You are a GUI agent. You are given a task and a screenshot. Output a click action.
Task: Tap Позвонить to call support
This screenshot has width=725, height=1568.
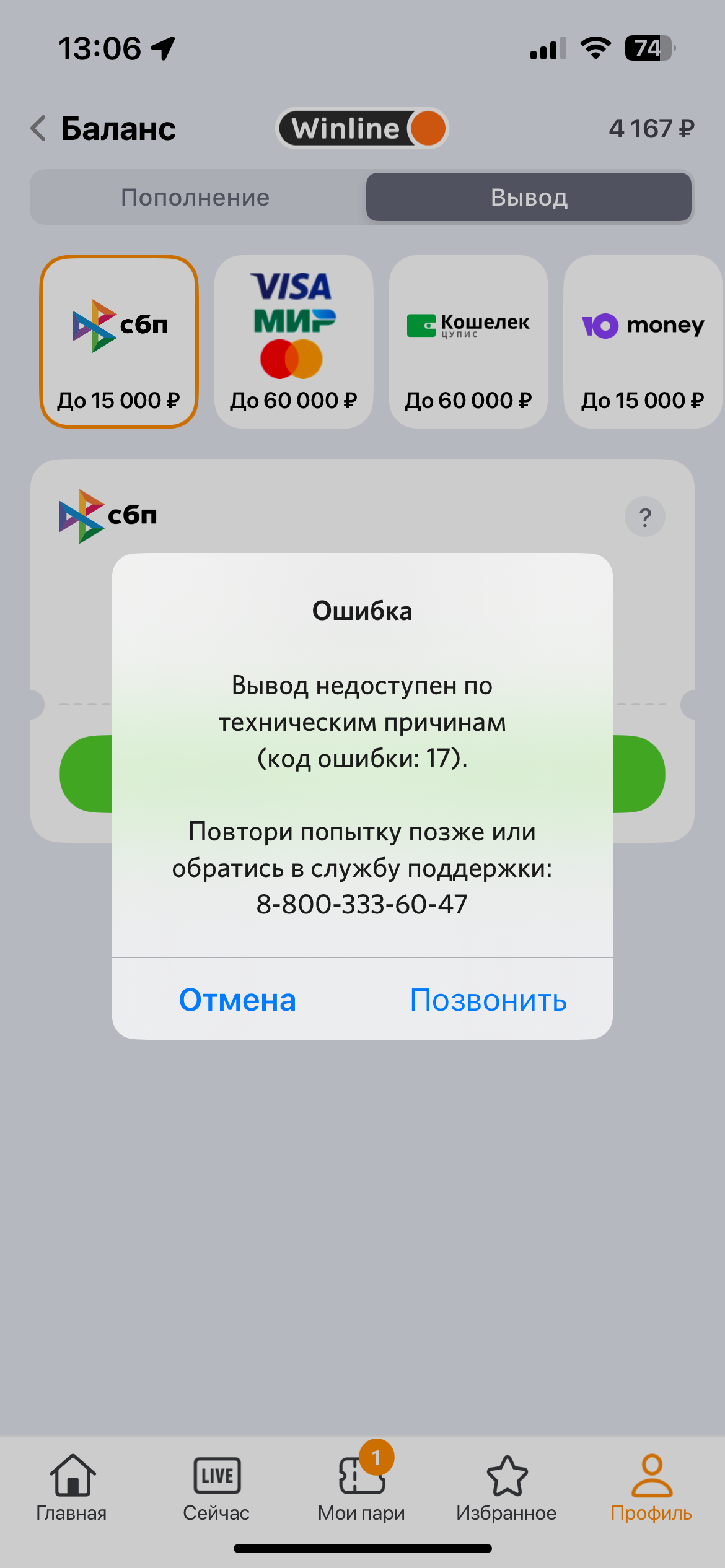pyautogui.click(x=488, y=1000)
